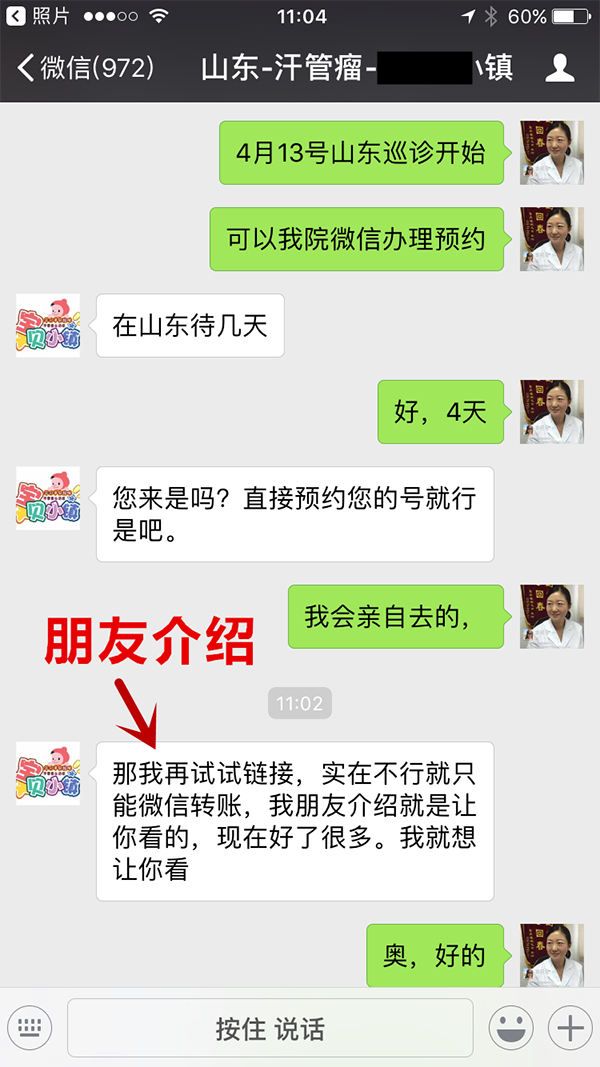Switch to keyboard text input
This screenshot has height=1067, width=600.
pyautogui.click(x=30, y=1027)
